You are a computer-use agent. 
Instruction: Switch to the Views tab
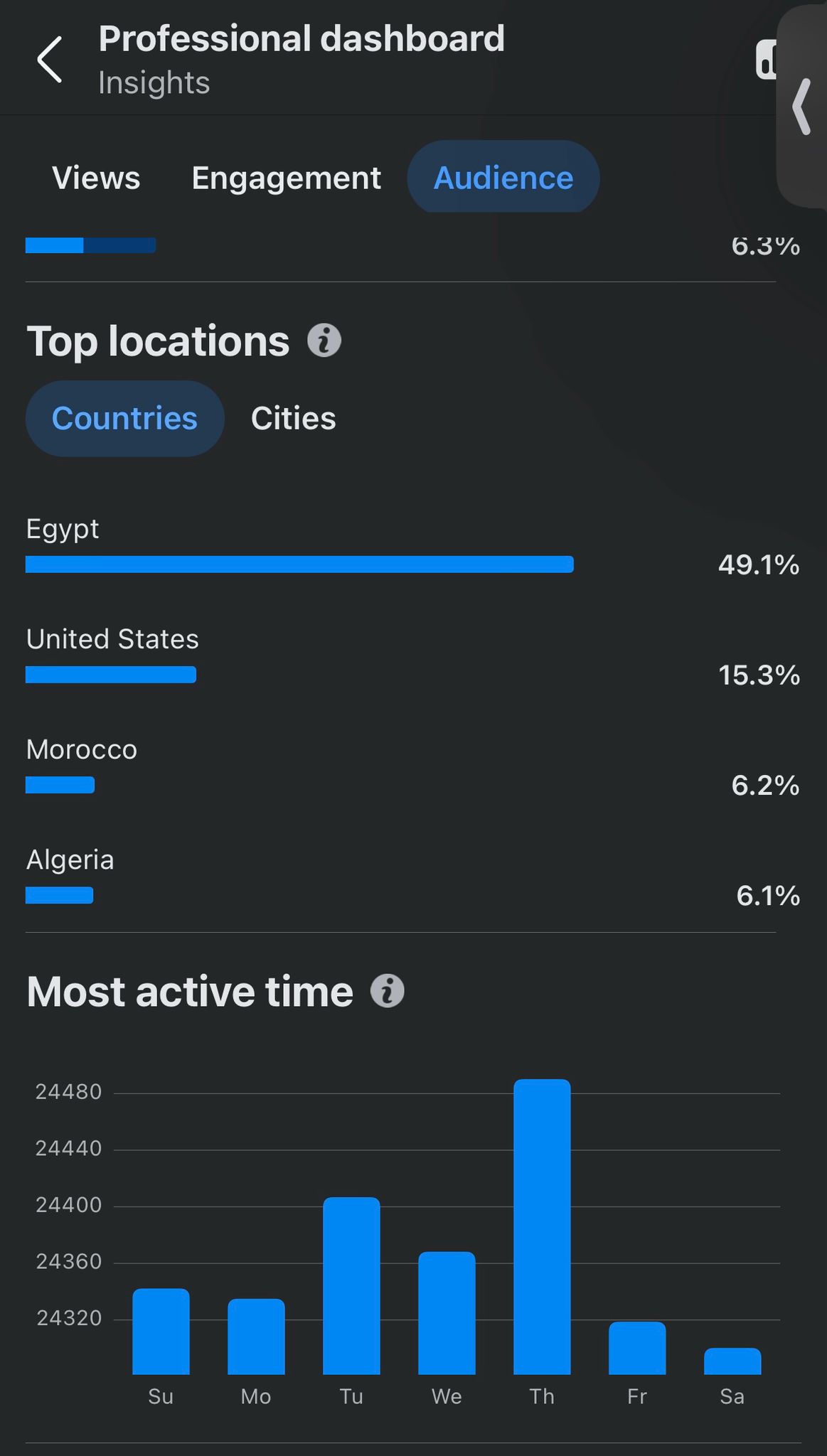pyautogui.click(x=96, y=178)
